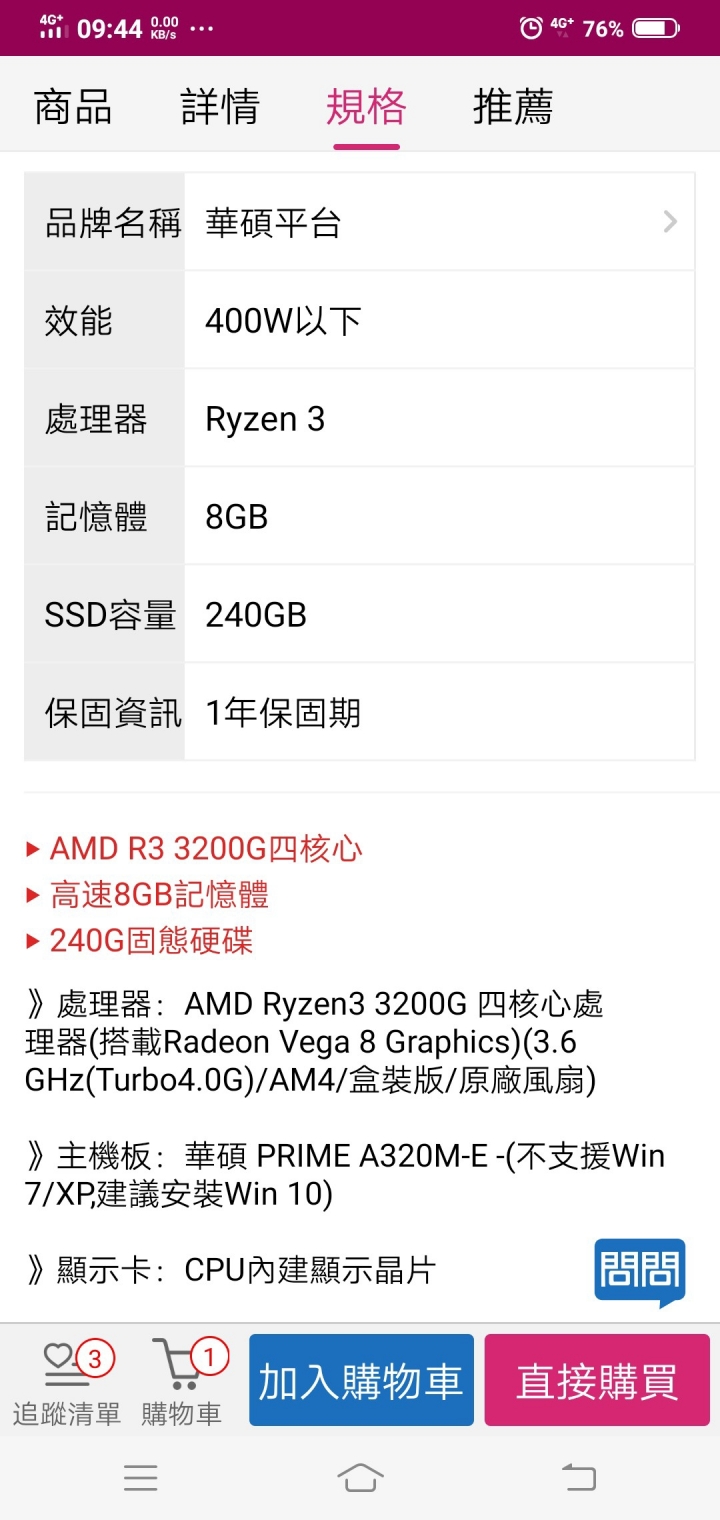The height and width of the screenshot is (1520, 720).
Task: Open the 品牌名稱 華碩平台 row
Action: tap(359, 222)
